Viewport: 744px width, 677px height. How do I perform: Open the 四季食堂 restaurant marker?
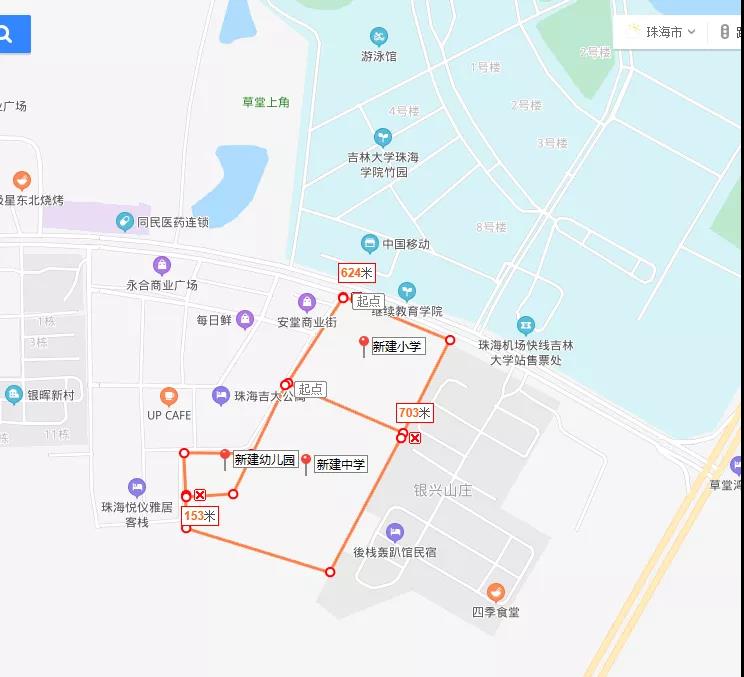click(496, 591)
